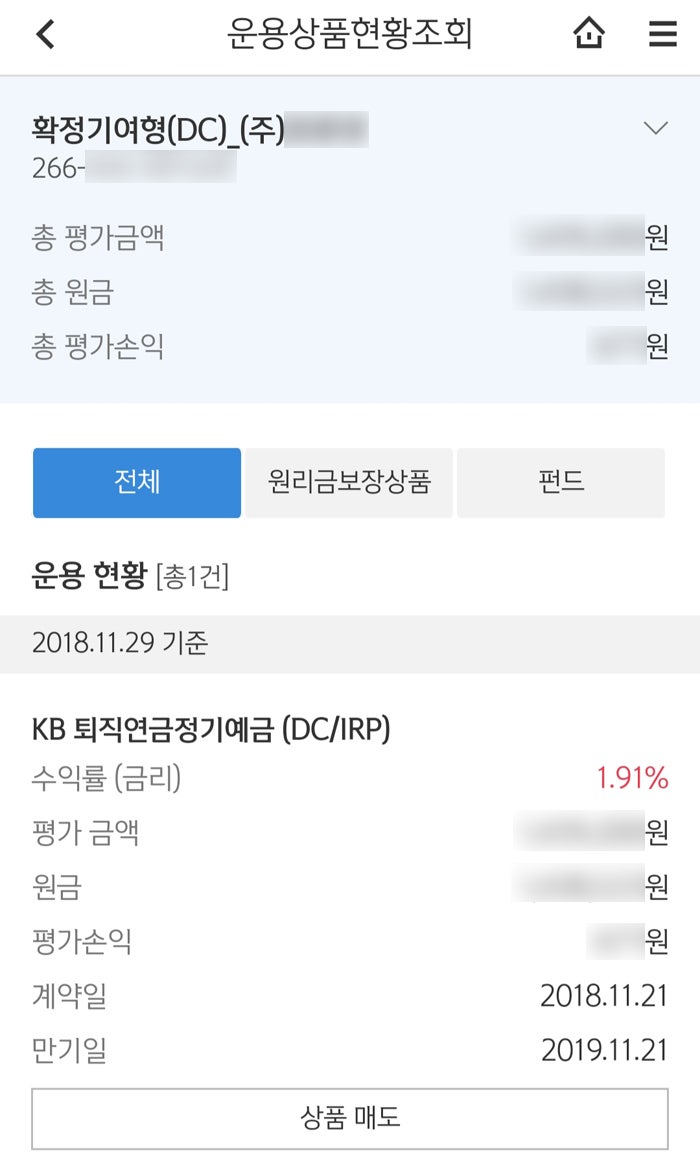Tap the 상품 매도 button
Screen dimensions: 700x1175
tap(350, 1118)
